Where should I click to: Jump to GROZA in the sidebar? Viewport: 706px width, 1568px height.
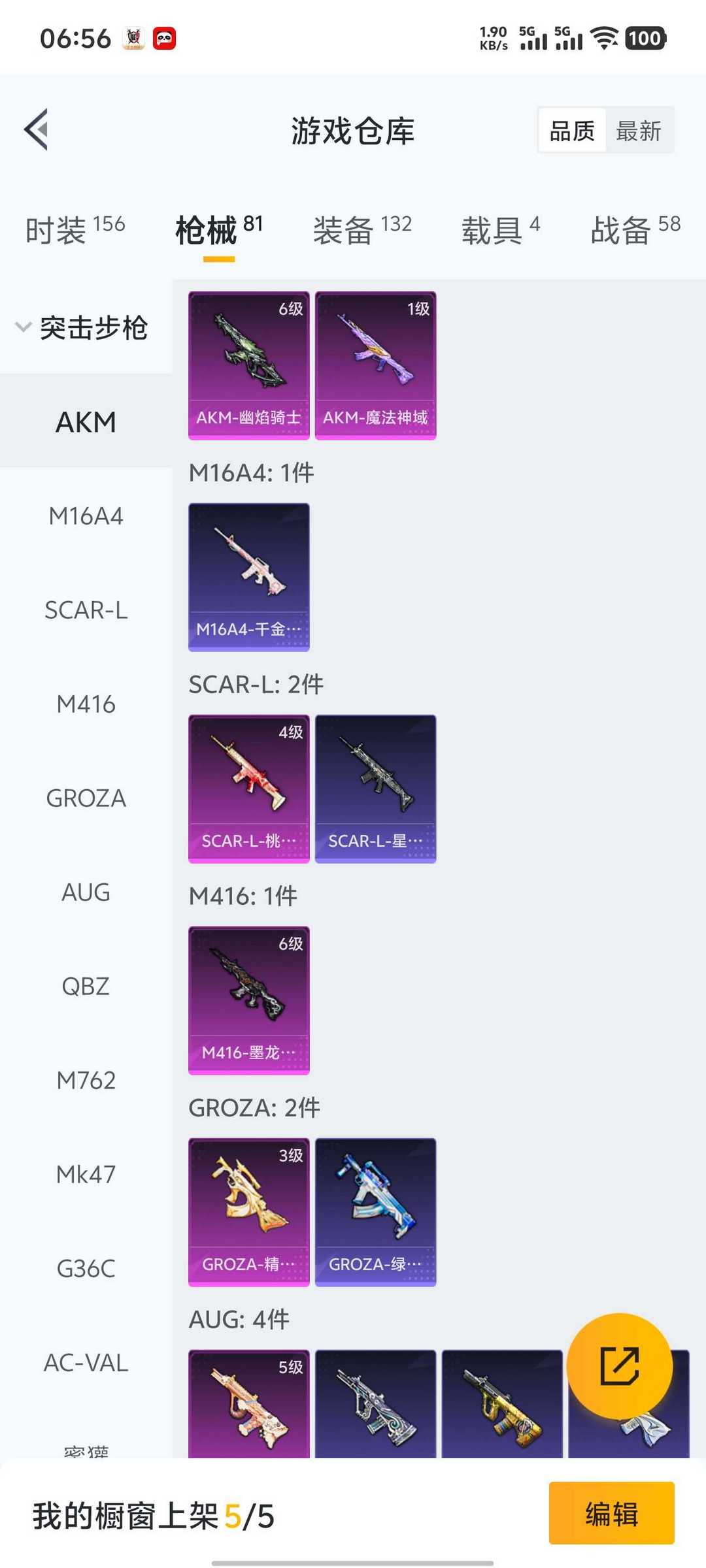click(86, 798)
